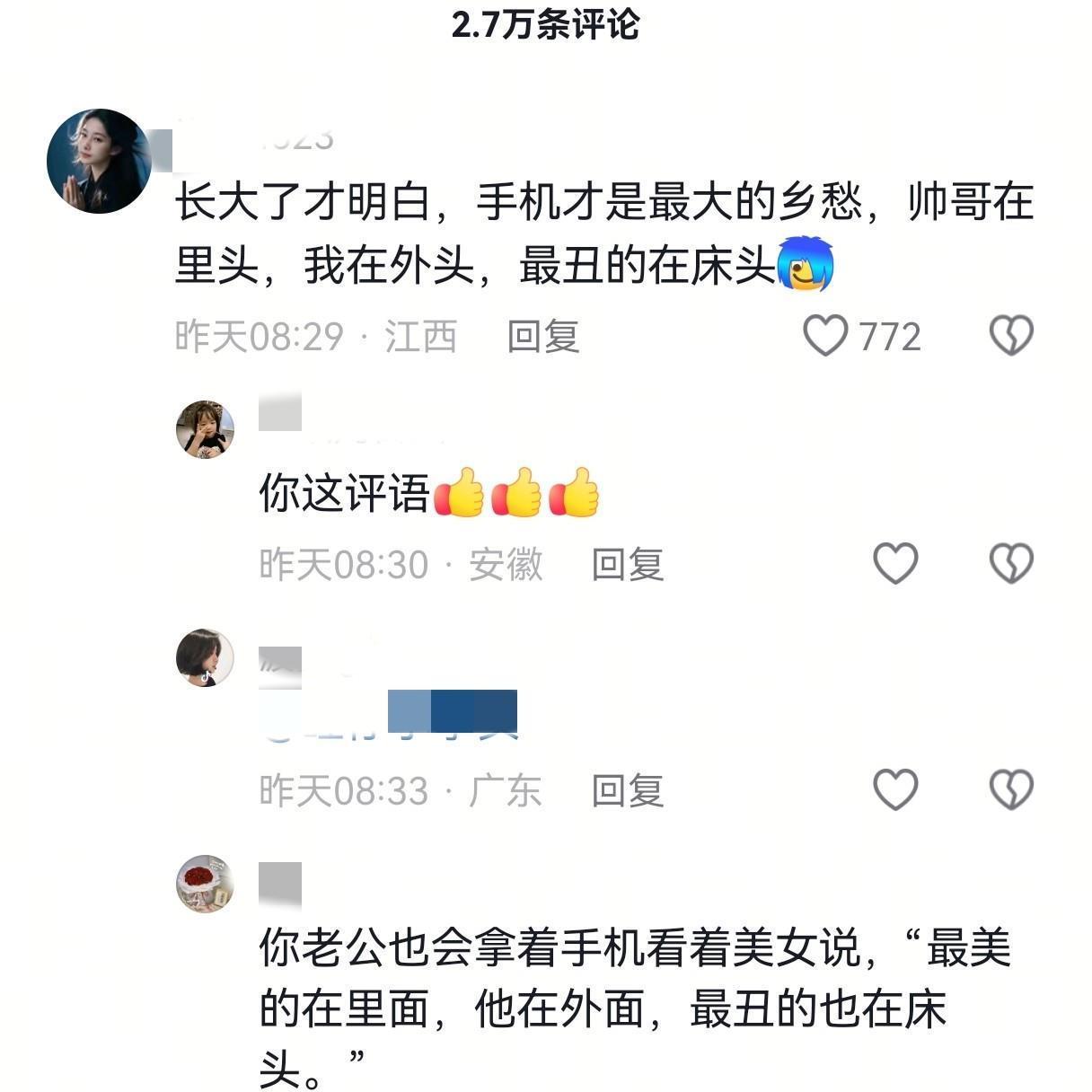Reply to the comment posted at 08:29

[x=543, y=337]
